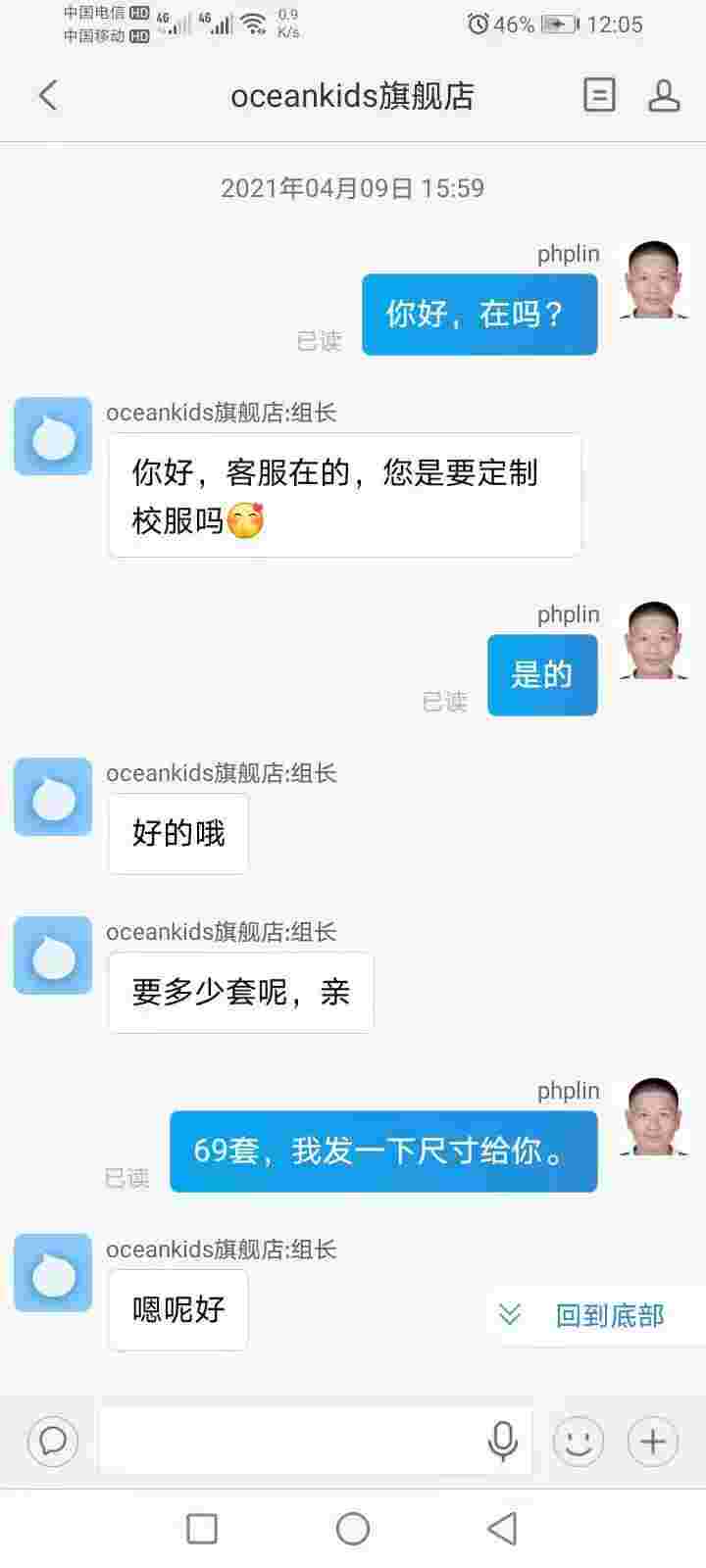Open the plus attachments menu
This screenshot has width=706, height=1568.
[x=653, y=1441]
